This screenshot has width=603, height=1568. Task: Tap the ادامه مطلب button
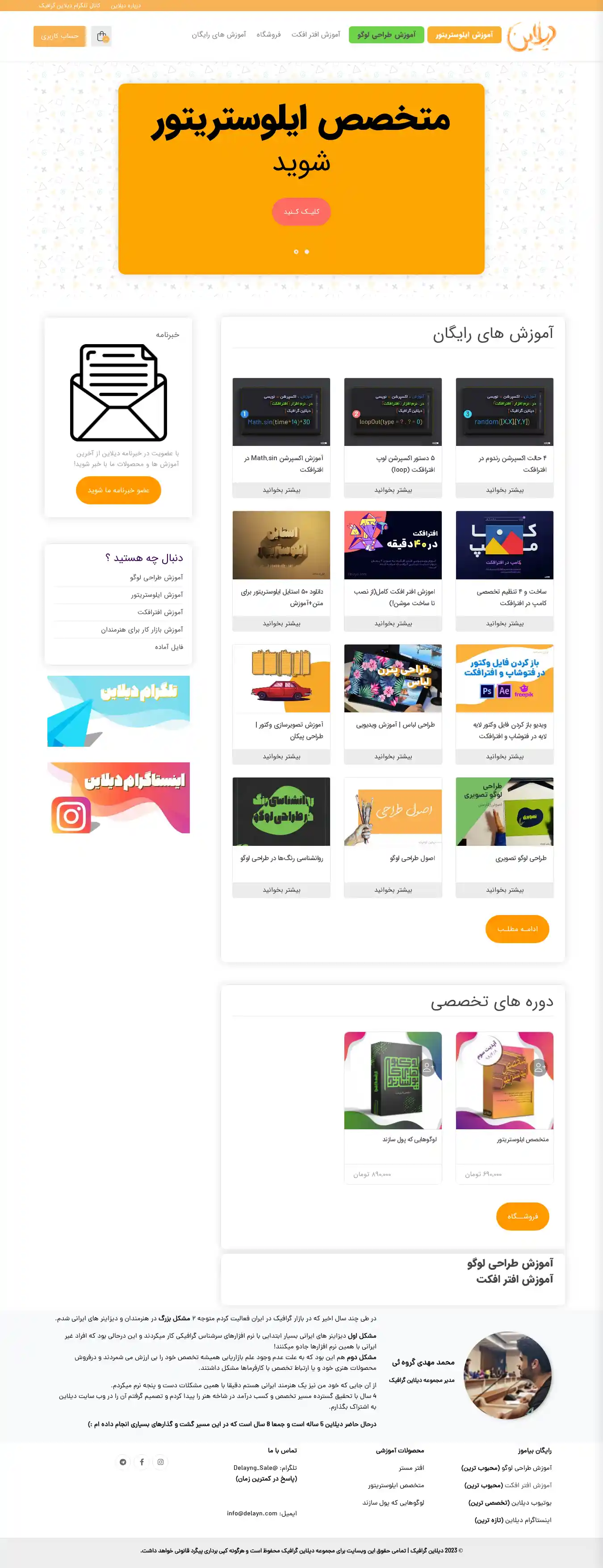coord(516,929)
